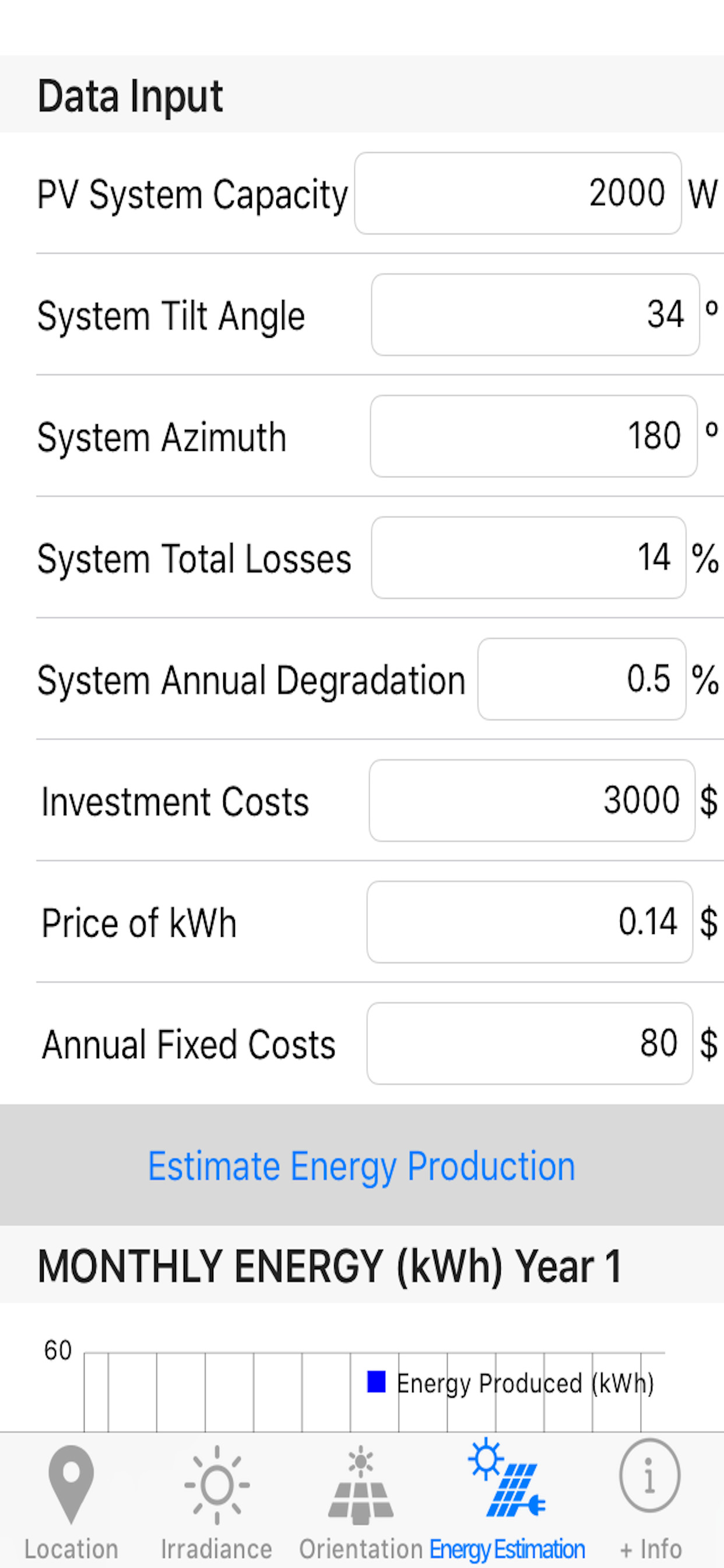This screenshot has width=724, height=1568.
Task: Open the + Info tab
Action: point(651,1500)
